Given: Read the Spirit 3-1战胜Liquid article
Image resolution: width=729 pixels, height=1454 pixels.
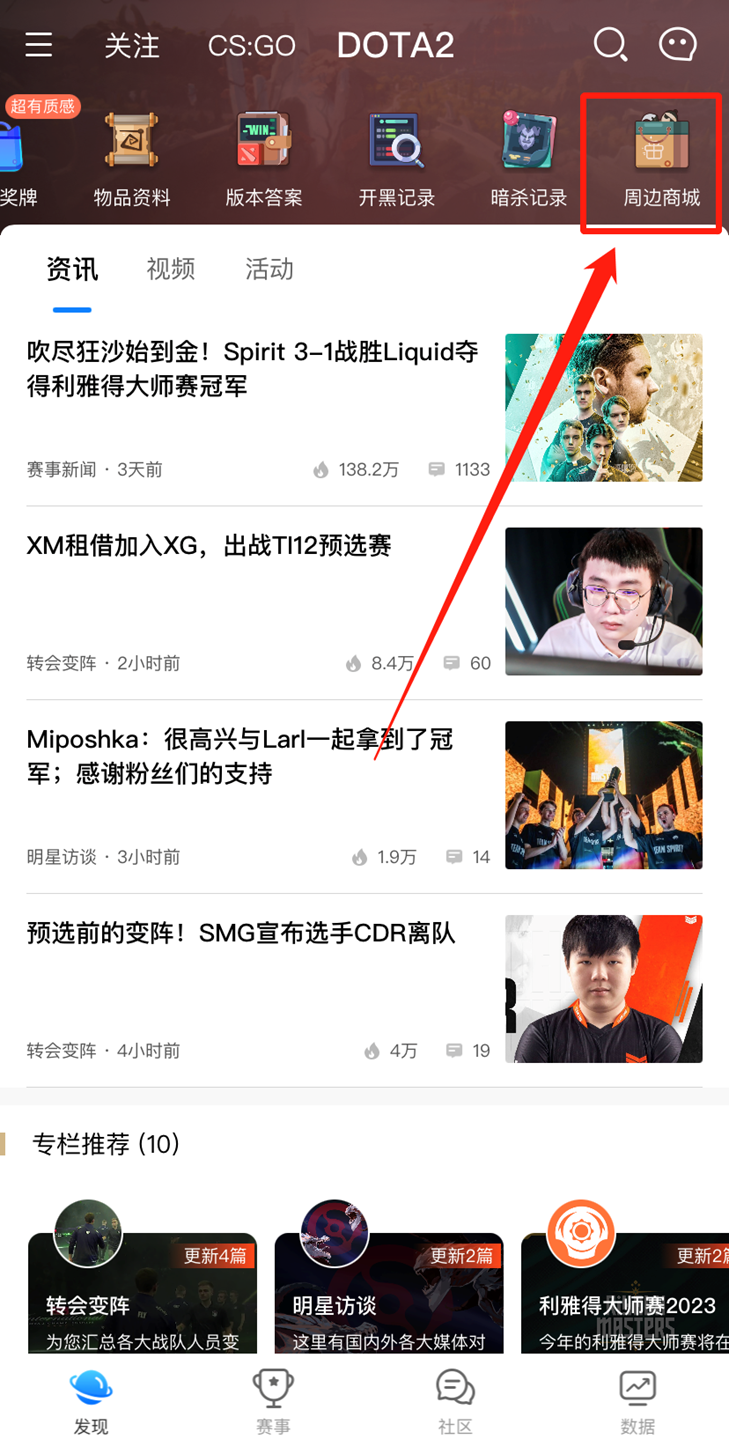Looking at the screenshot, I should click(x=253, y=368).
